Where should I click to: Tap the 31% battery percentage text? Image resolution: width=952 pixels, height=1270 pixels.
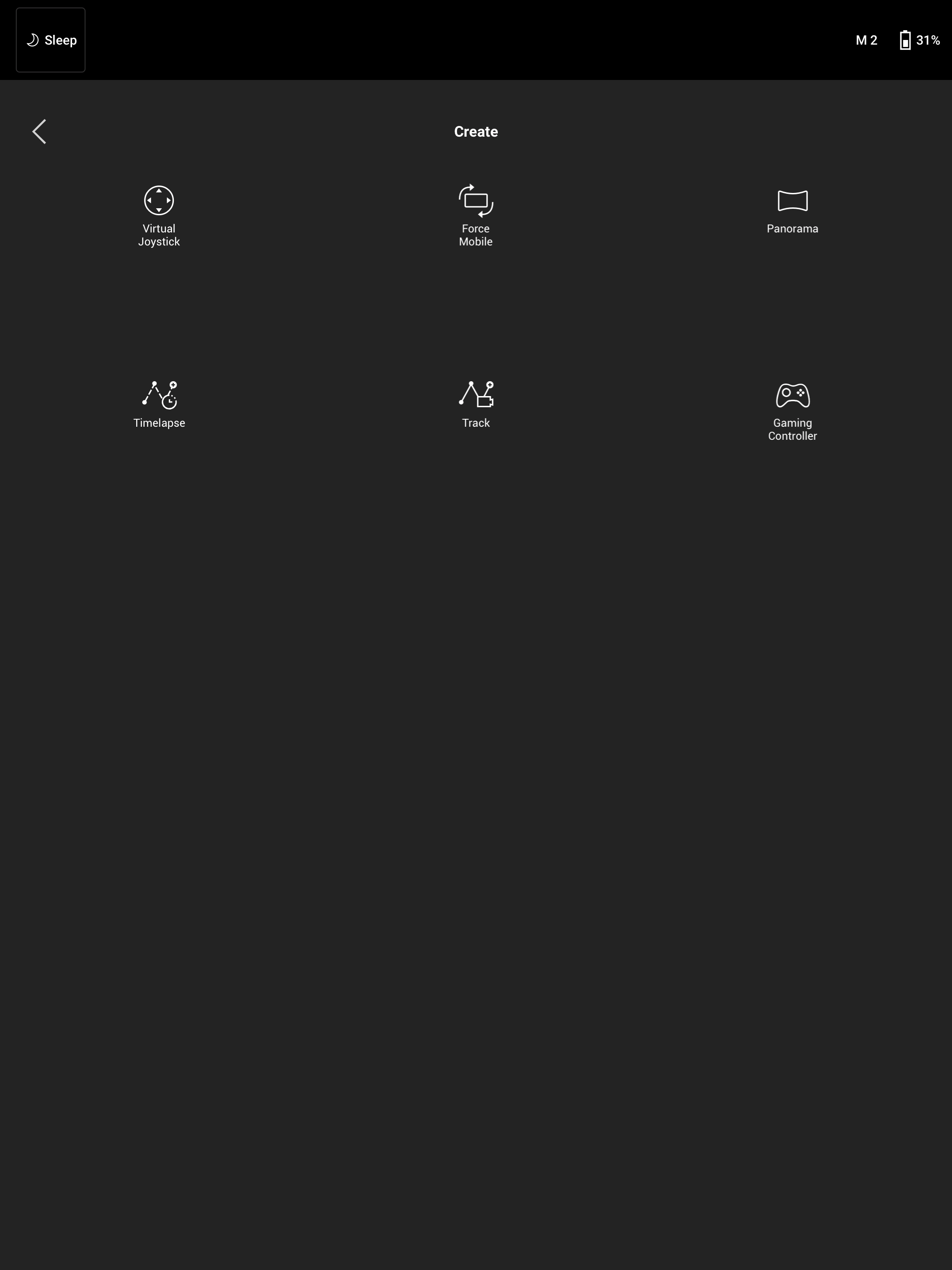(x=928, y=40)
